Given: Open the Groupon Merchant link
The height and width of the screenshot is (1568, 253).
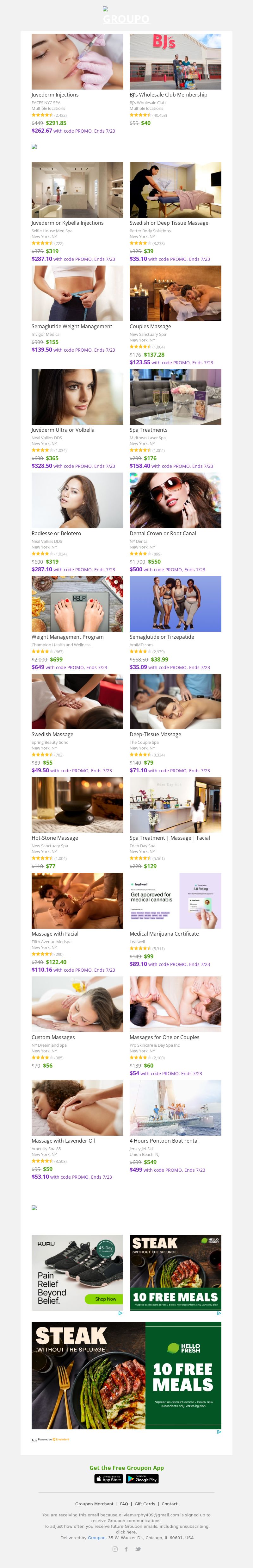Looking at the screenshot, I should pos(94,1504).
